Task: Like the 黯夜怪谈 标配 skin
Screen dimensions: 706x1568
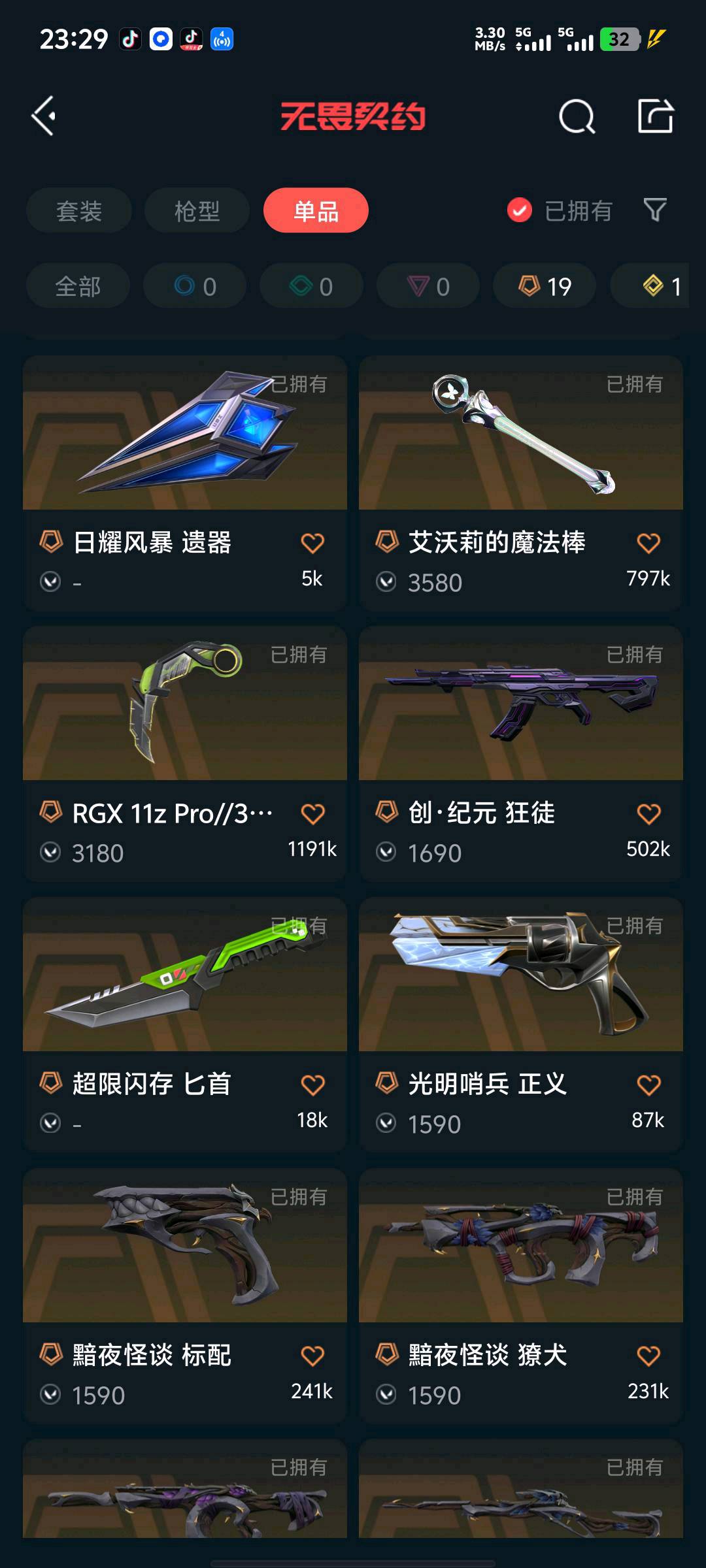Action: click(312, 1356)
